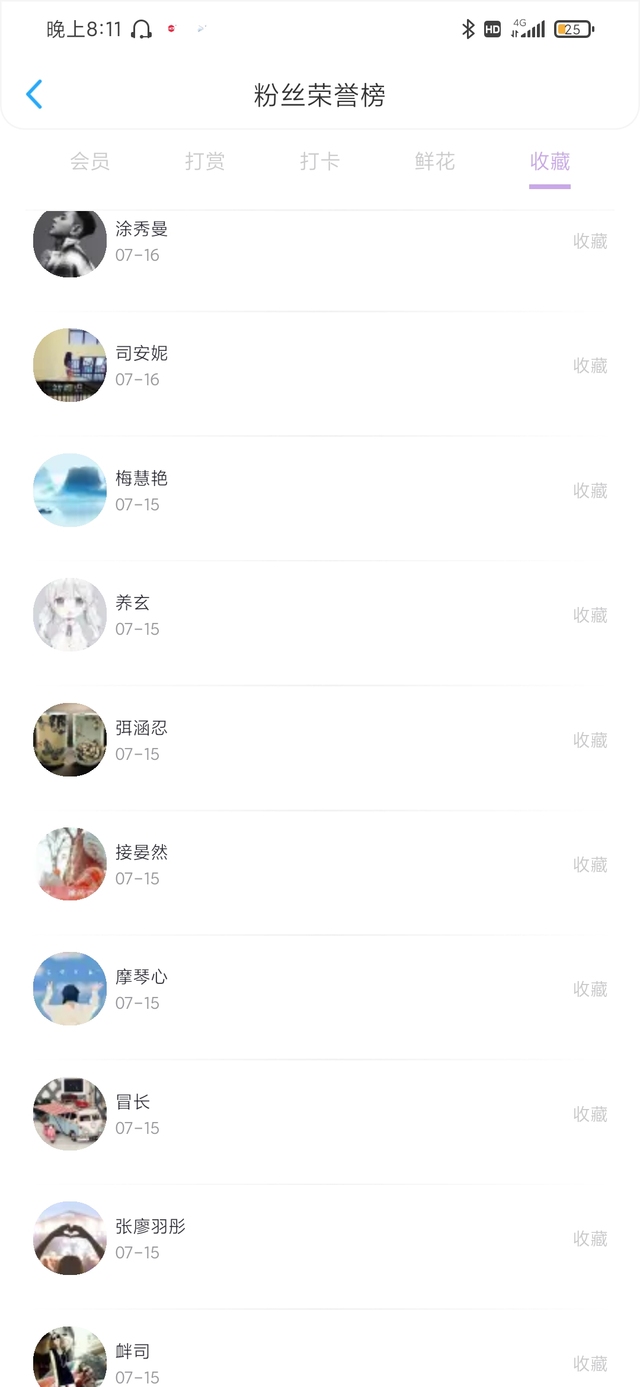
Task: Switch to the 会员 tab
Action: tap(90, 161)
